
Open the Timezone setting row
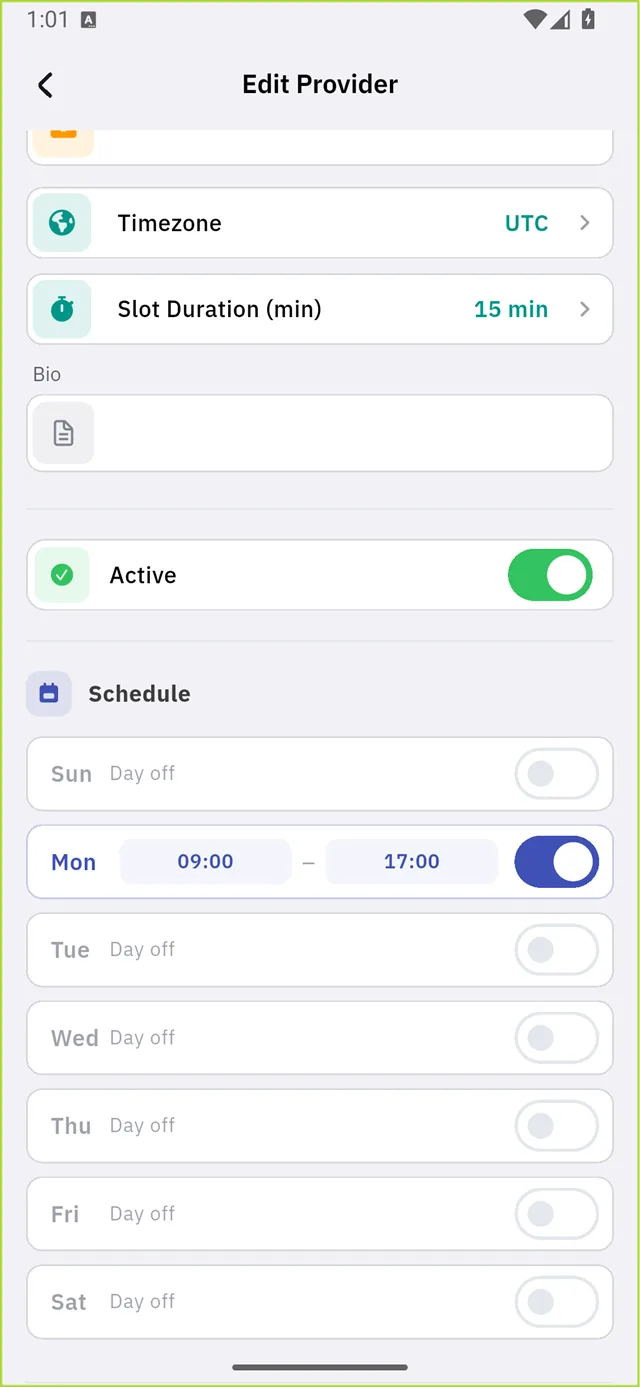point(320,223)
